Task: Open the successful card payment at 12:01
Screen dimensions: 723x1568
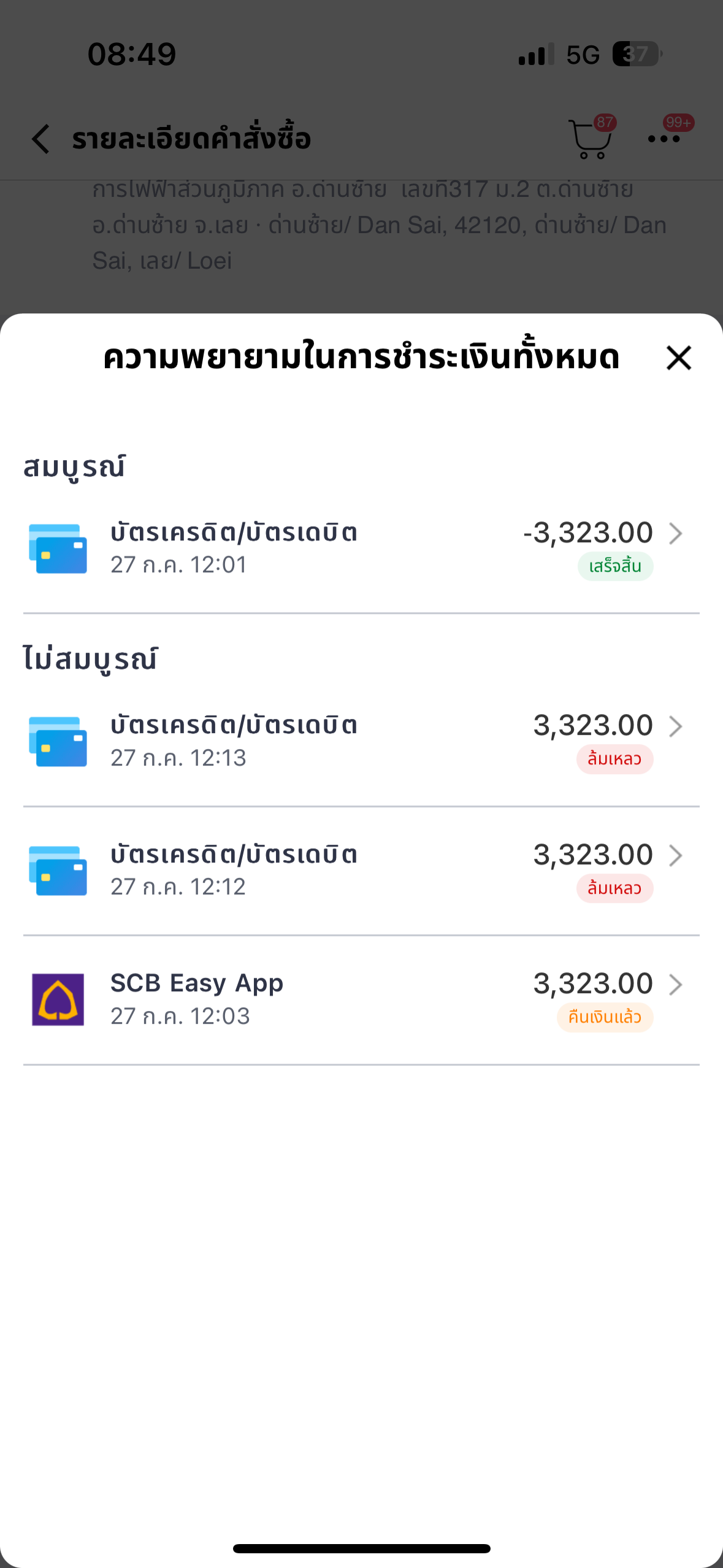Action: click(x=361, y=548)
